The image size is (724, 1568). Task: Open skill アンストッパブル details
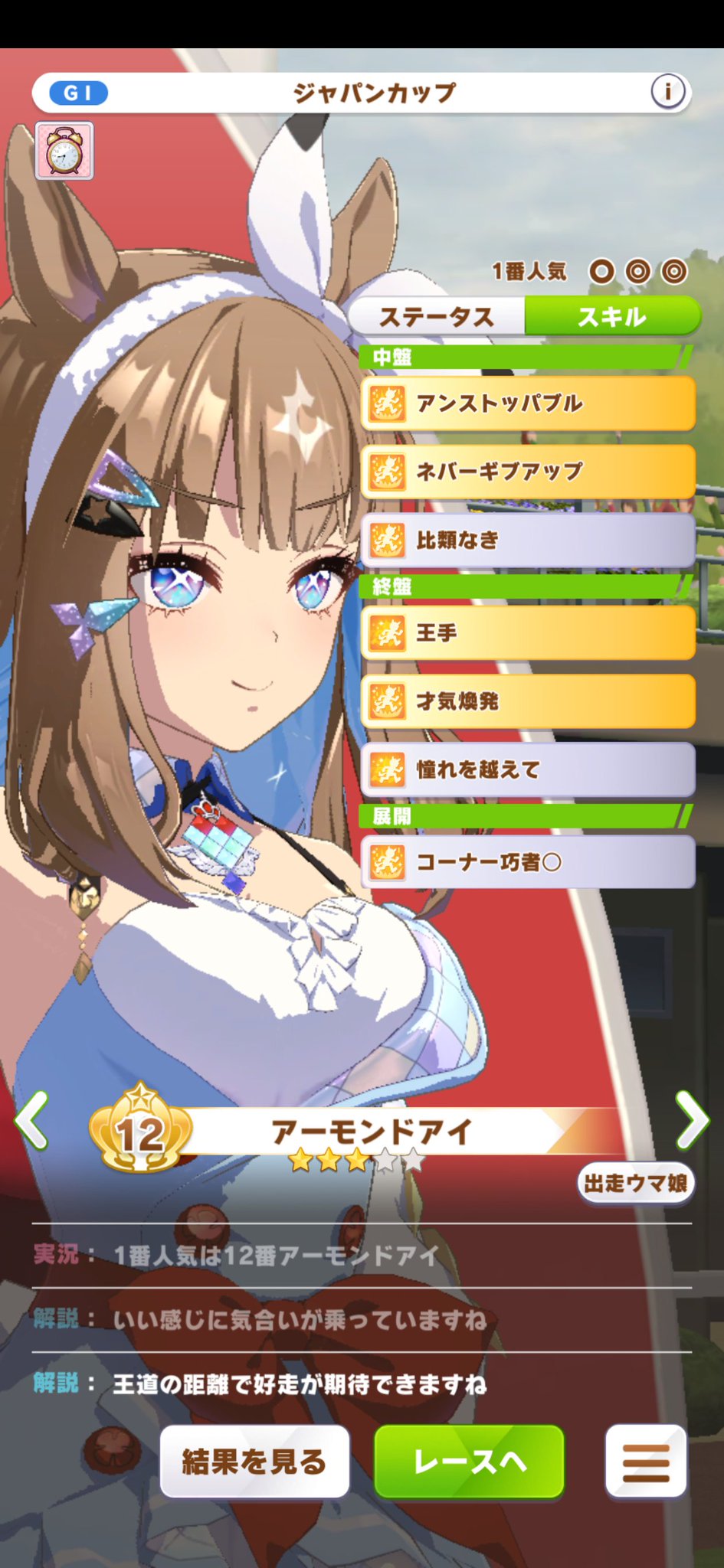(x=528, y=403)
